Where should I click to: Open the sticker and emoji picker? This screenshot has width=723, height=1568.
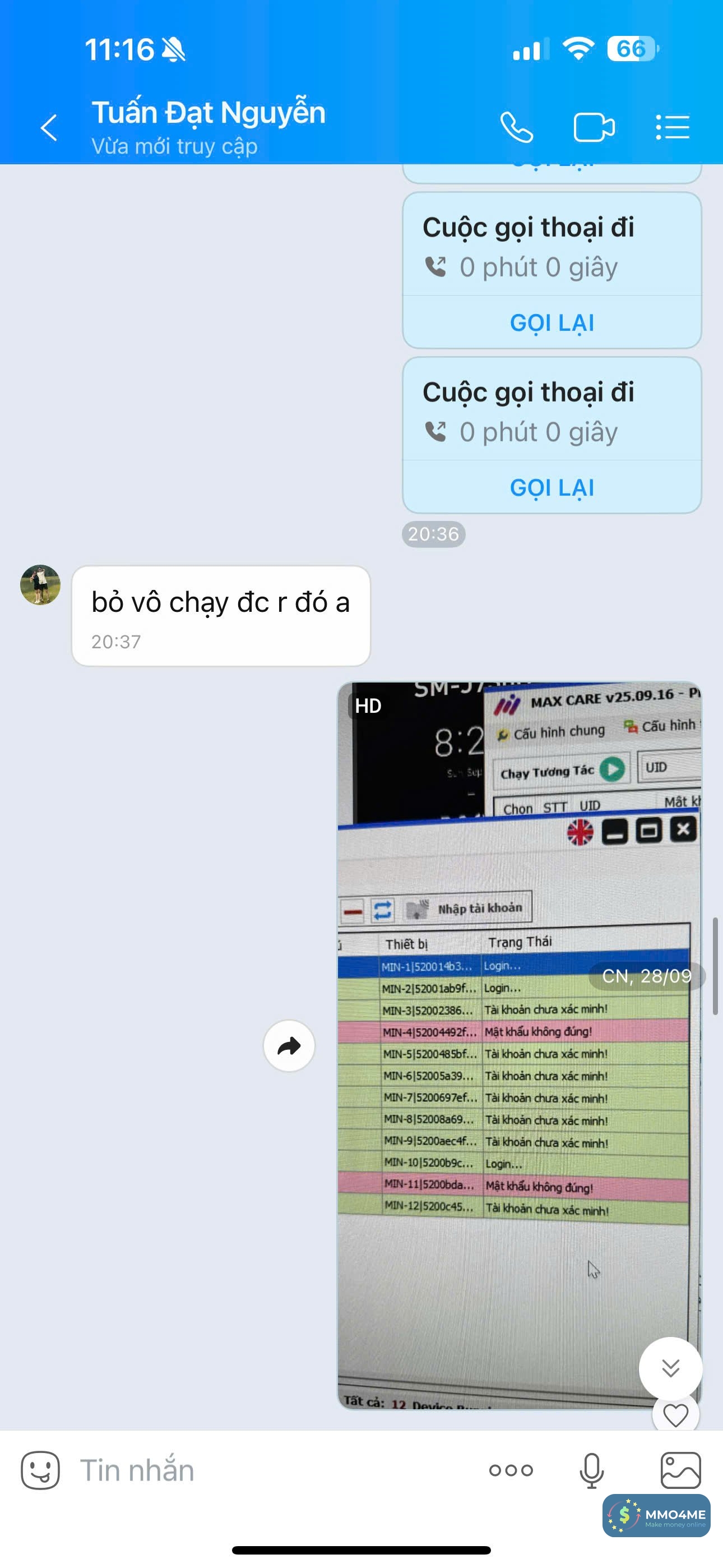tap(40, 1470)
